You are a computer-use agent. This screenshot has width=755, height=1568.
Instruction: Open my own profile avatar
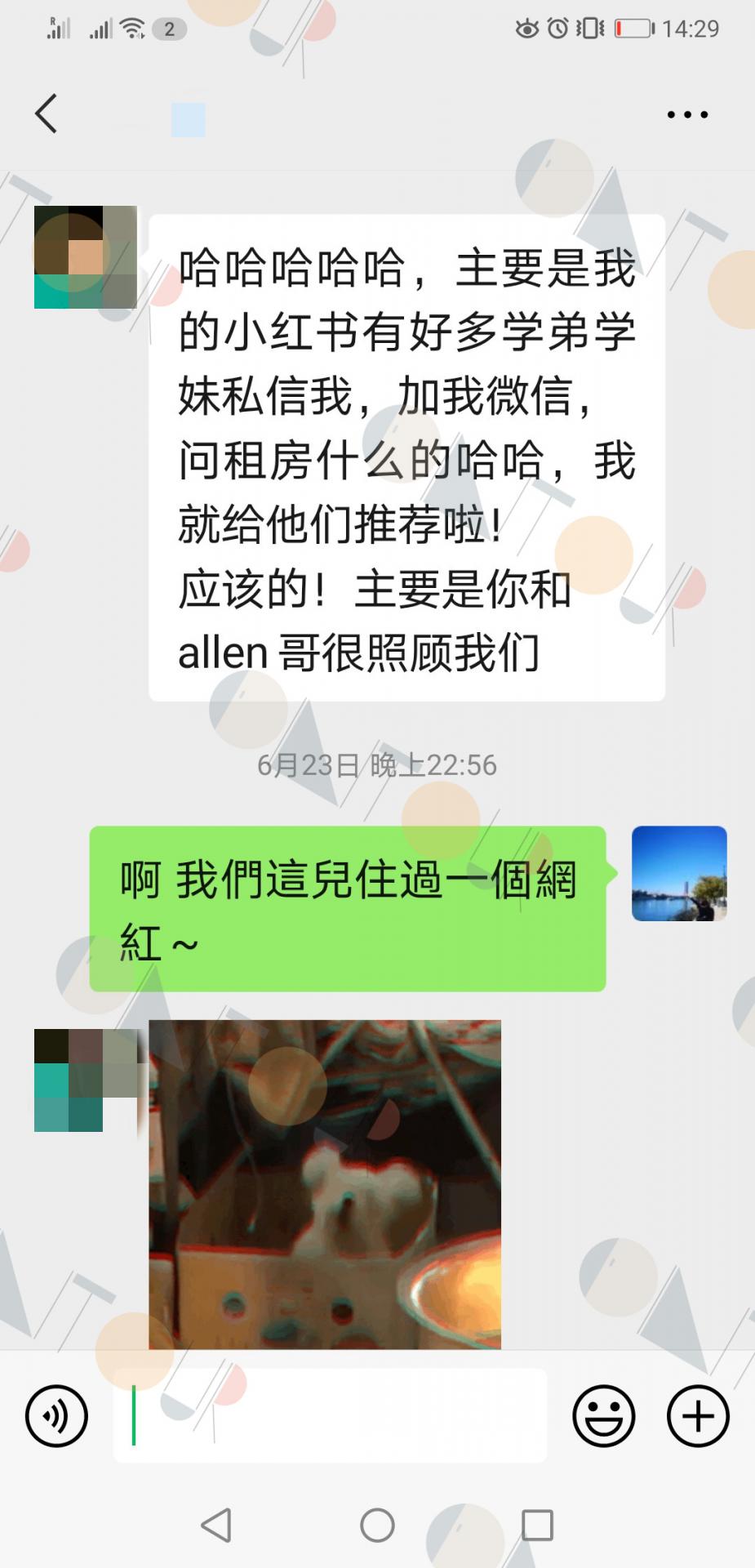[x=679, y=873]
